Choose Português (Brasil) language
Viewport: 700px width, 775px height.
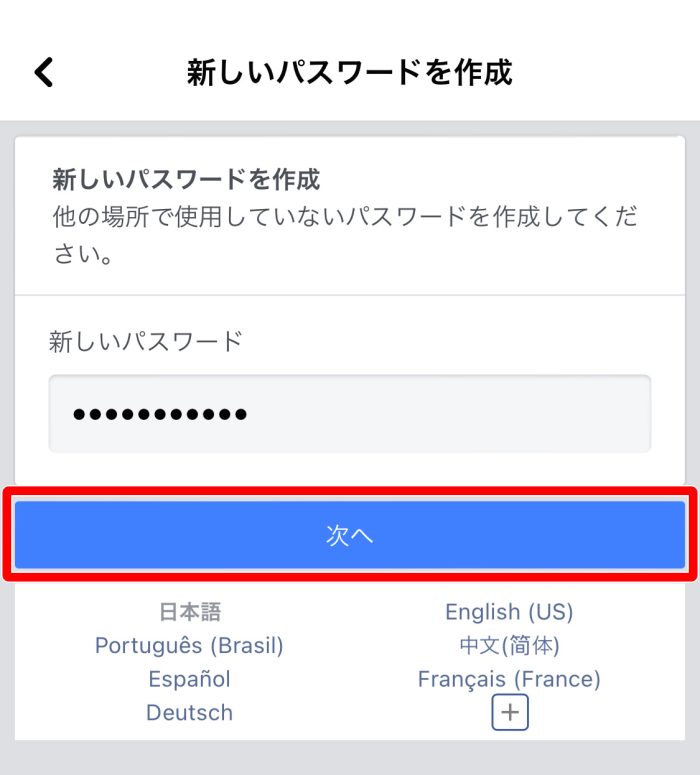[190, 646]
